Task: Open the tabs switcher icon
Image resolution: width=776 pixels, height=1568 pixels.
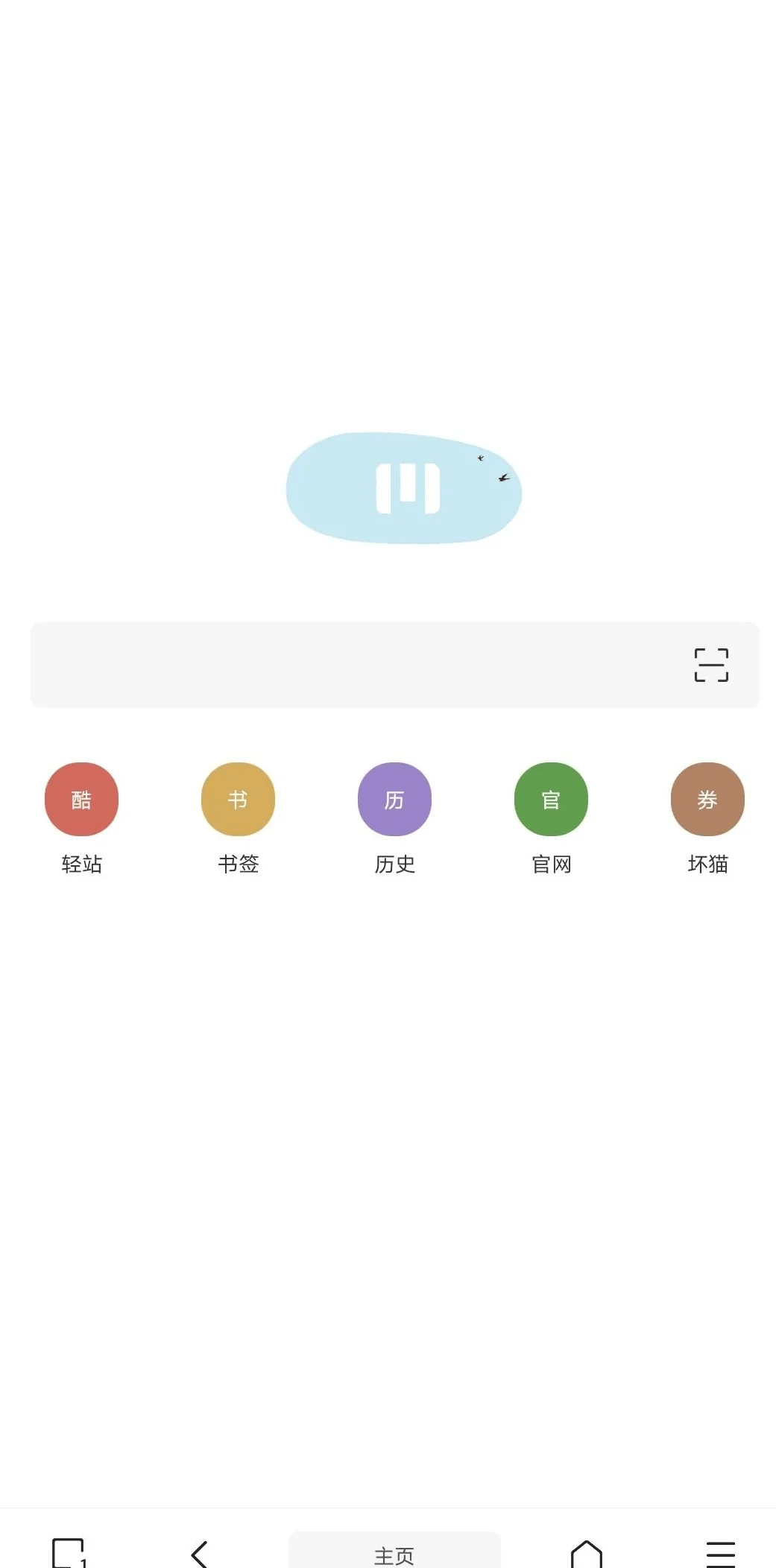Action: pos(69,1553)
